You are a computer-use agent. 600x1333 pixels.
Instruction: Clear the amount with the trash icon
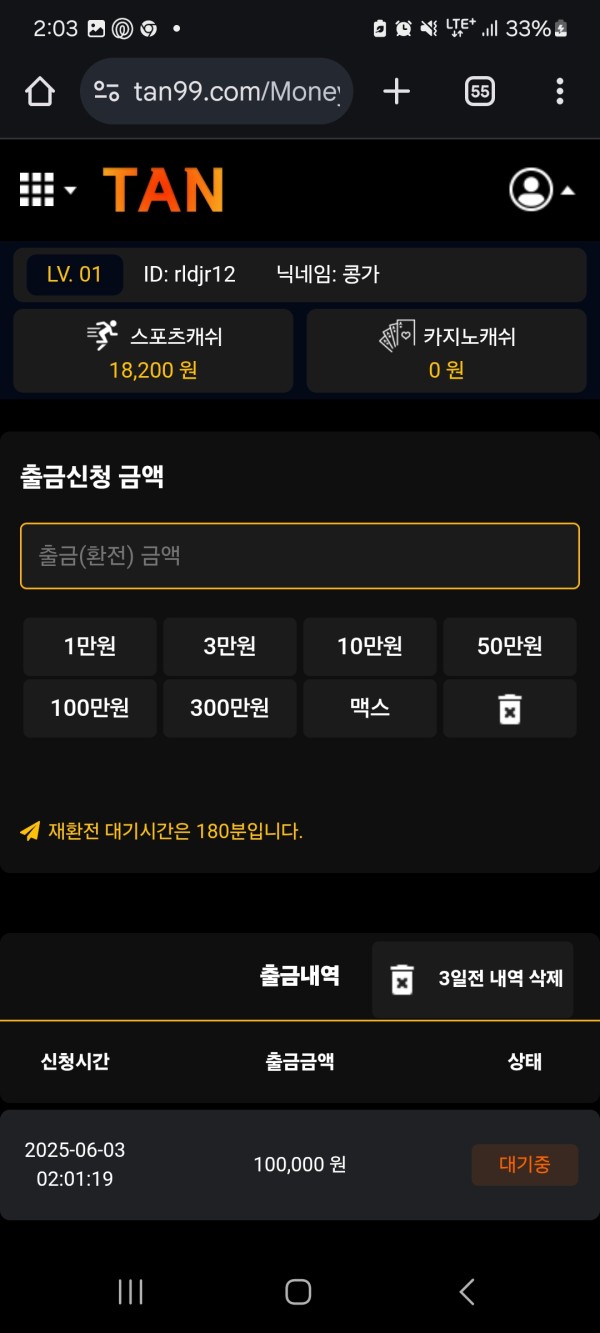click(x=510, y=709)
